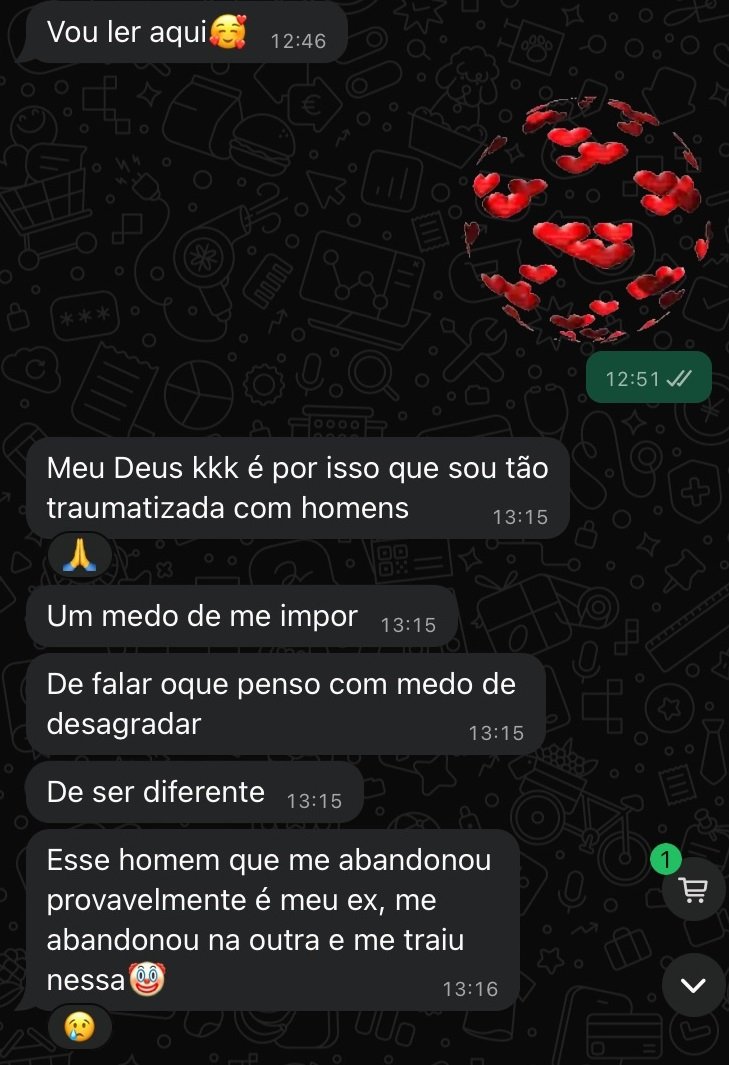The image size is (729, 1065).
Task: Tap the praying hands reaction
Action: tap(79, 554)
